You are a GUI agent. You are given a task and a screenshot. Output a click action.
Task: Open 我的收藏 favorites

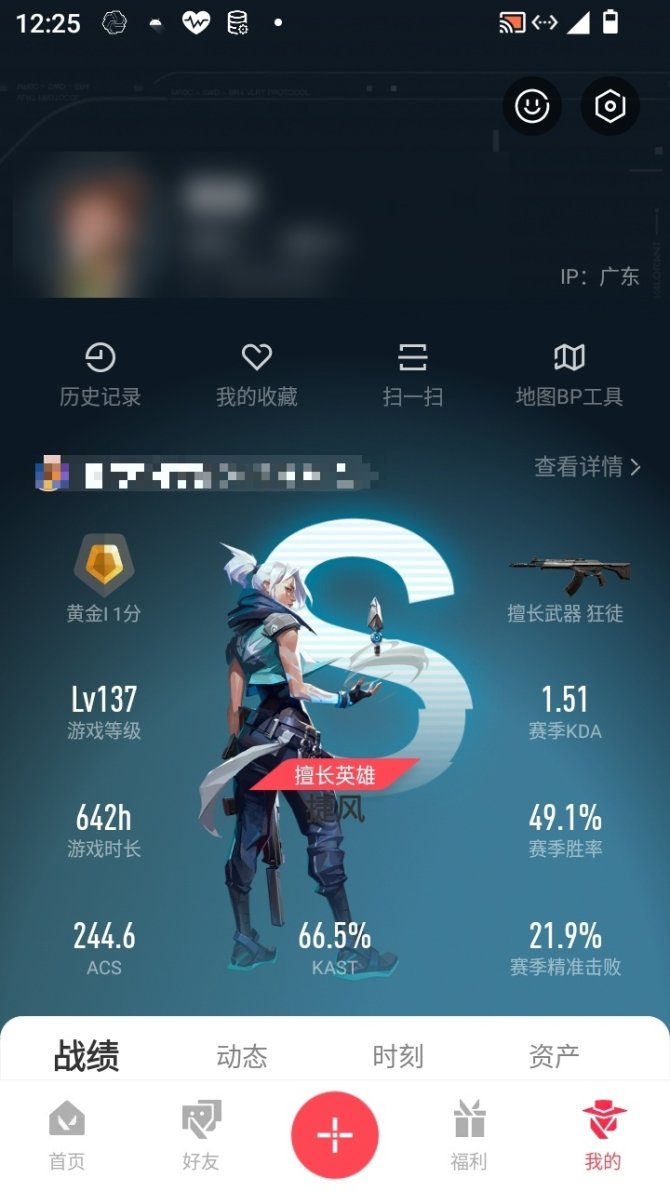257,374
